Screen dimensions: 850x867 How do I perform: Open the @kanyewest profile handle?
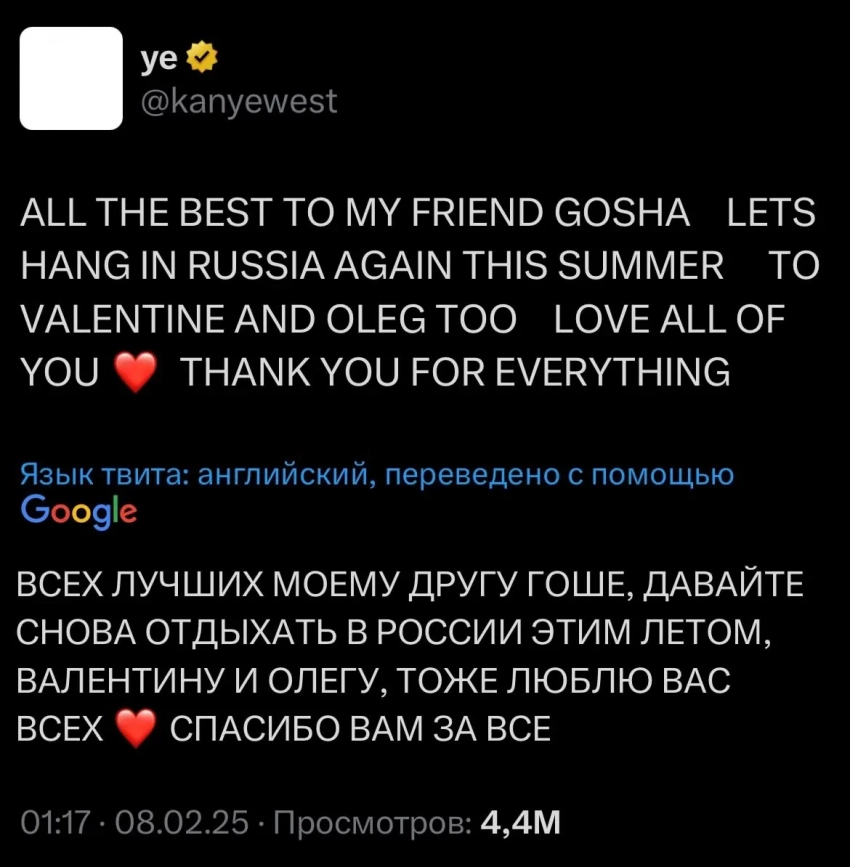coord(239,101)
